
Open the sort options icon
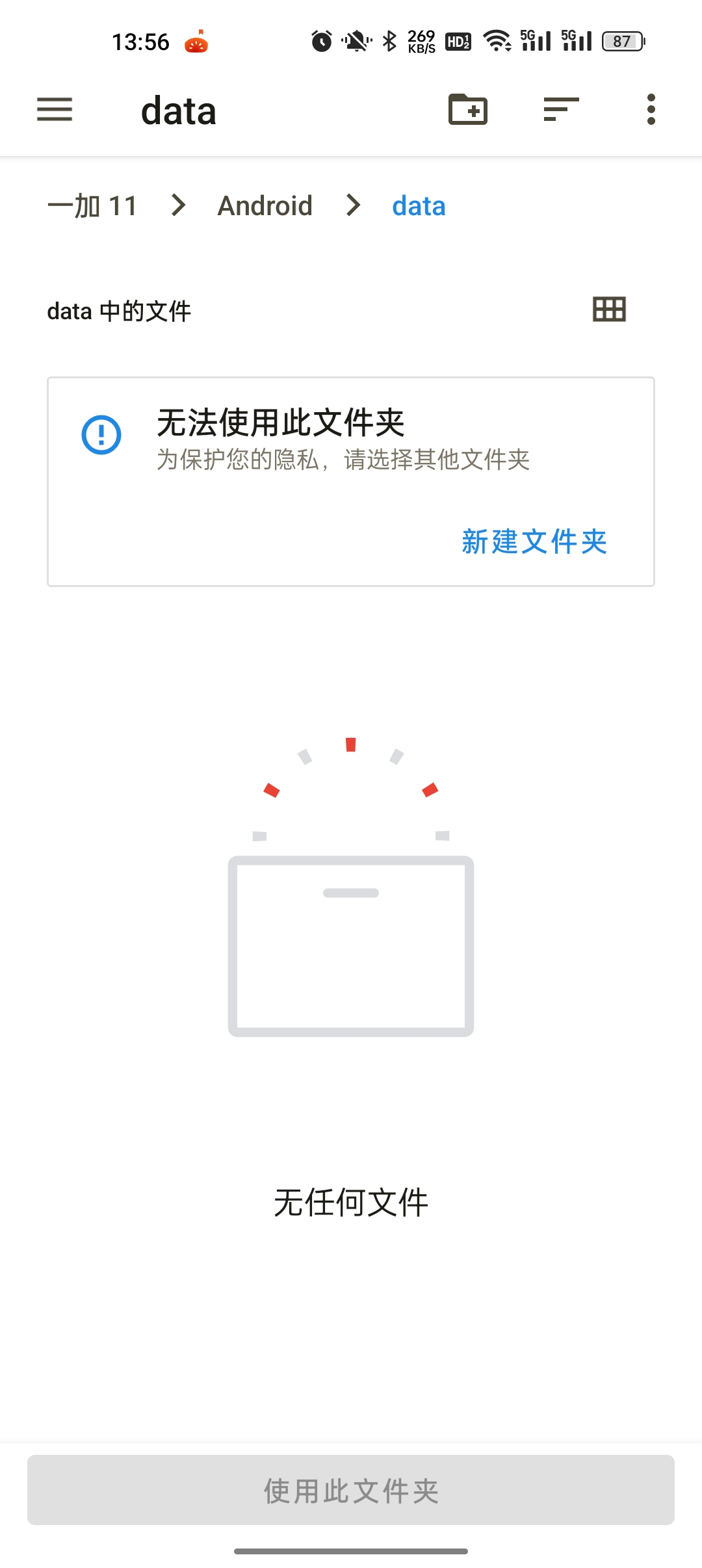point(560,110)
